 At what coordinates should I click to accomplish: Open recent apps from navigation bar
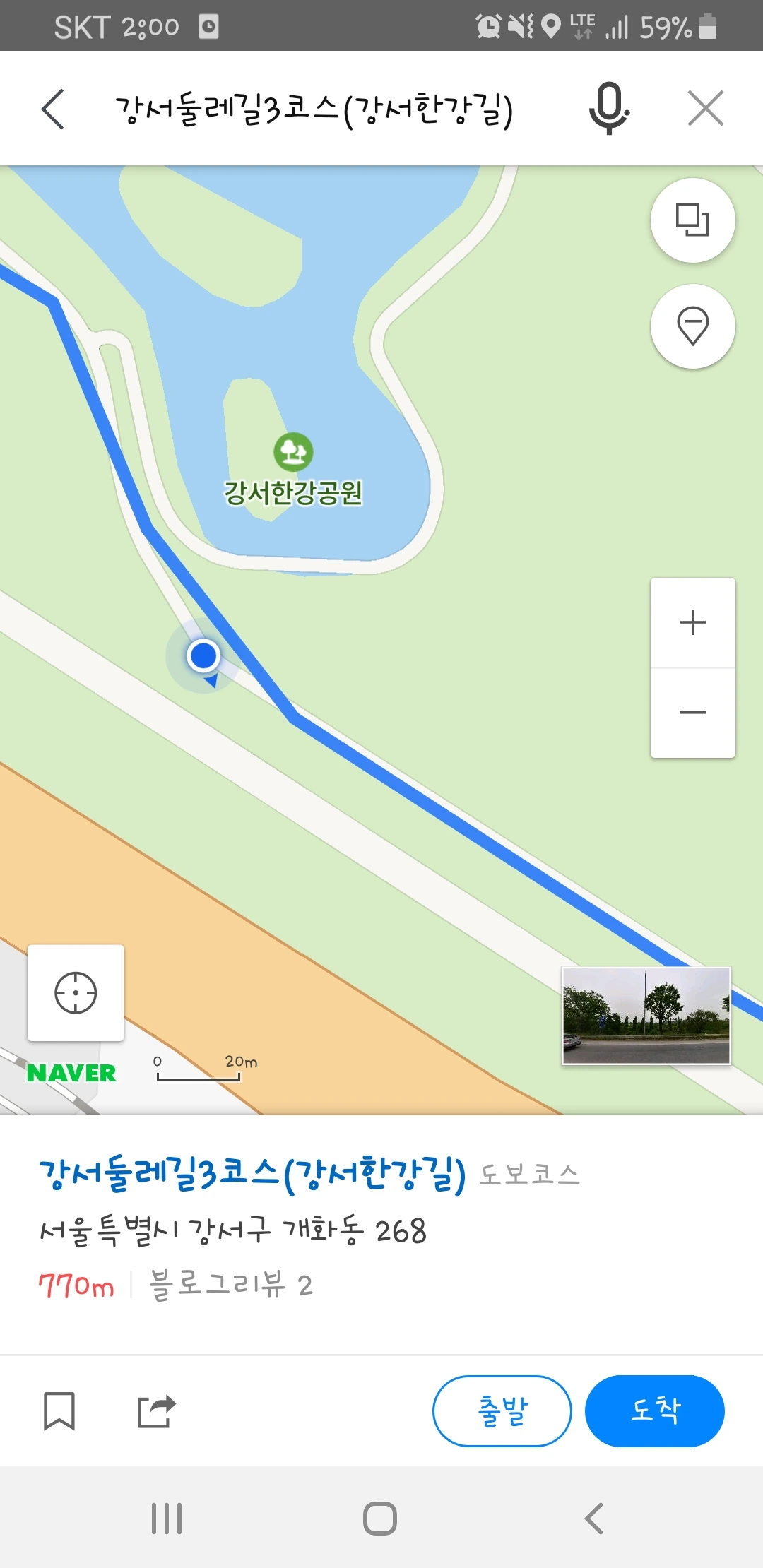pos(167,1518)
